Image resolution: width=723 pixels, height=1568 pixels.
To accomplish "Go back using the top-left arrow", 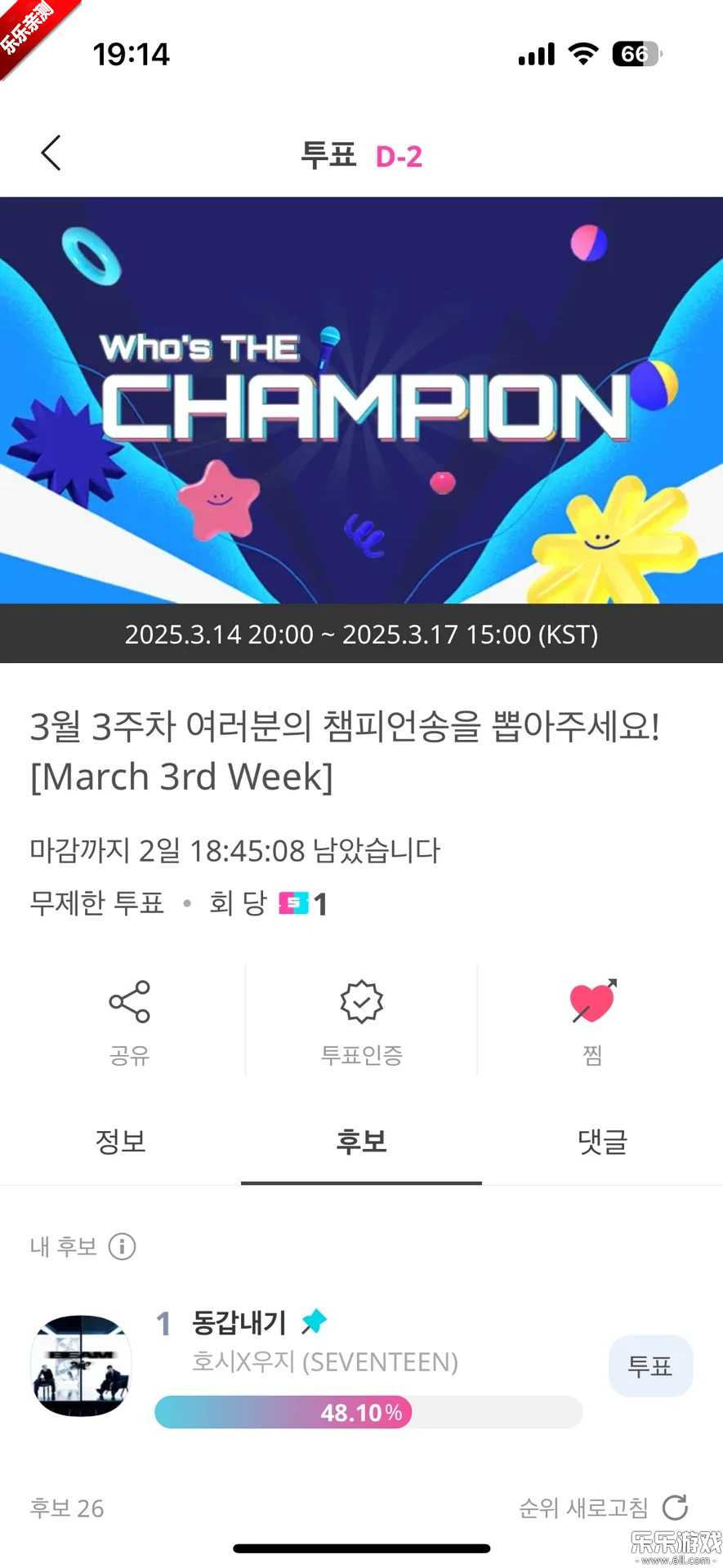I will [x=51, y=153].
